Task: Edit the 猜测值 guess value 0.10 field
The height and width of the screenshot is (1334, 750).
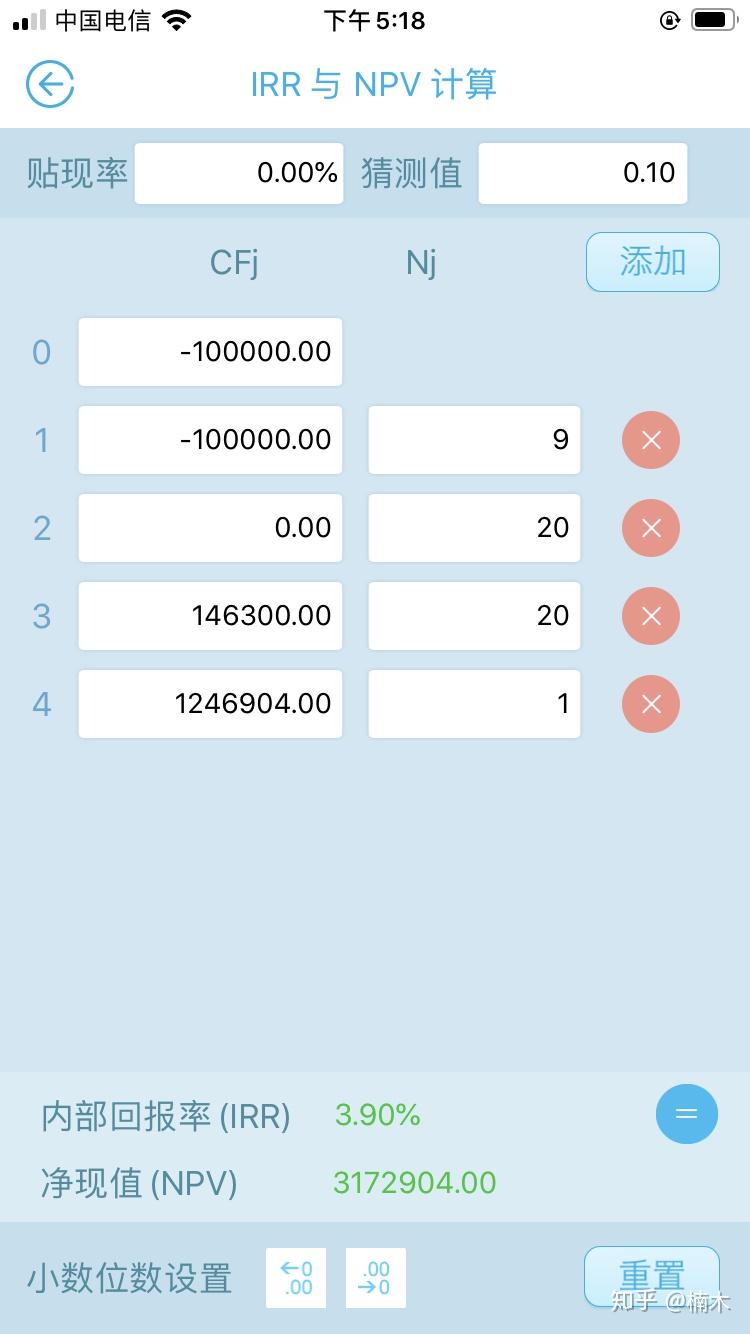Action: pyautogui.click(x=583, y=172)
